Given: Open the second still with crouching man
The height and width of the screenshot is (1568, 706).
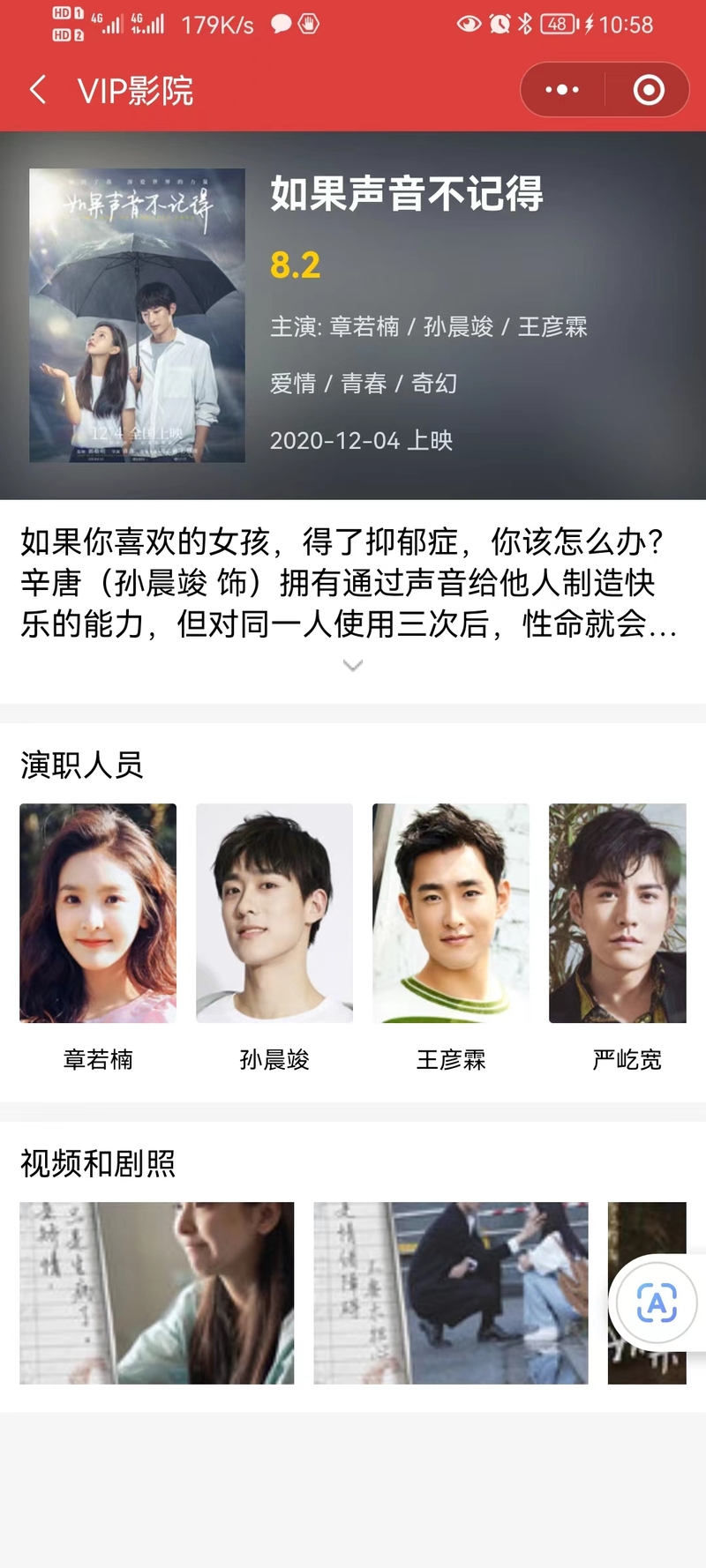Looking at the screenshot, I should [x=451, y=1293].
